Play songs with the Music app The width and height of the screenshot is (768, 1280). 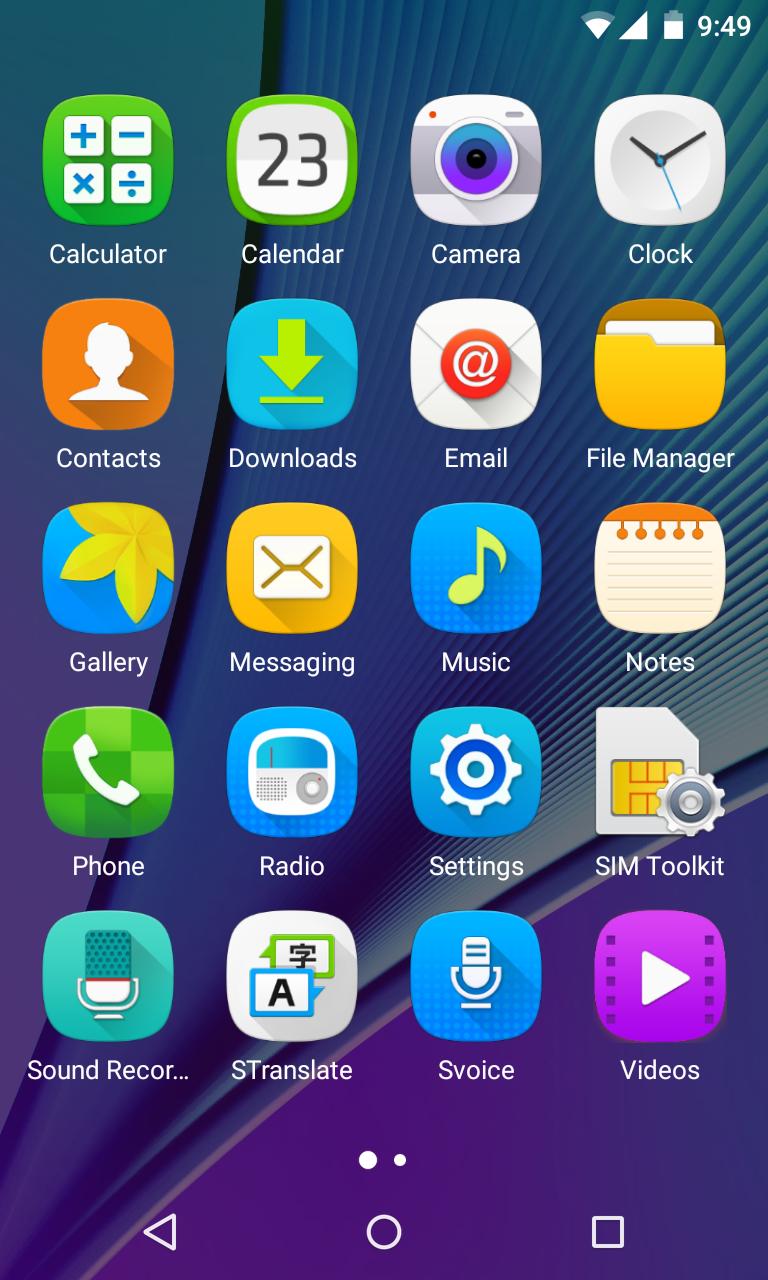[475, 568]
